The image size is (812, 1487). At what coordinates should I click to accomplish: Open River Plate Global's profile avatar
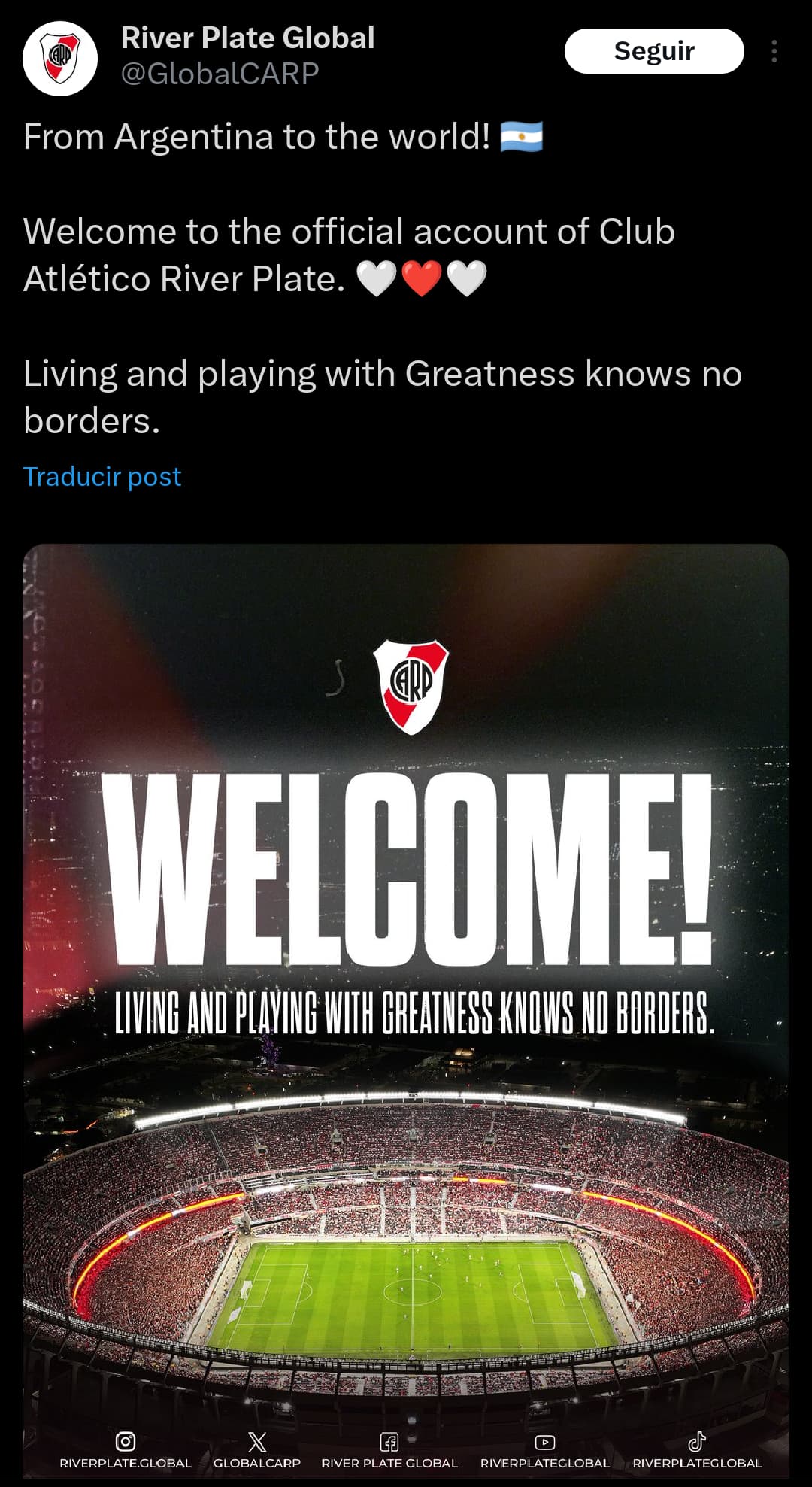60,58
